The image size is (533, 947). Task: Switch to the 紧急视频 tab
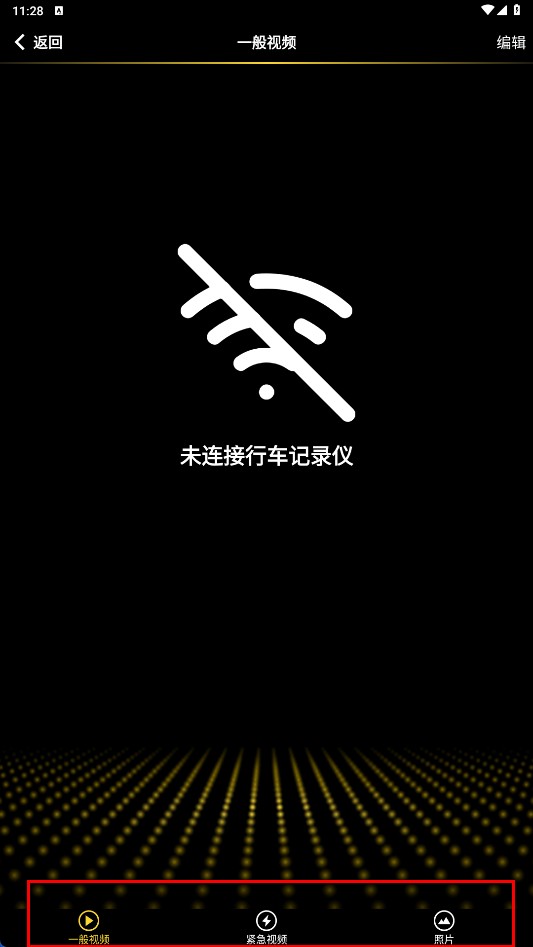coord(266,927)
